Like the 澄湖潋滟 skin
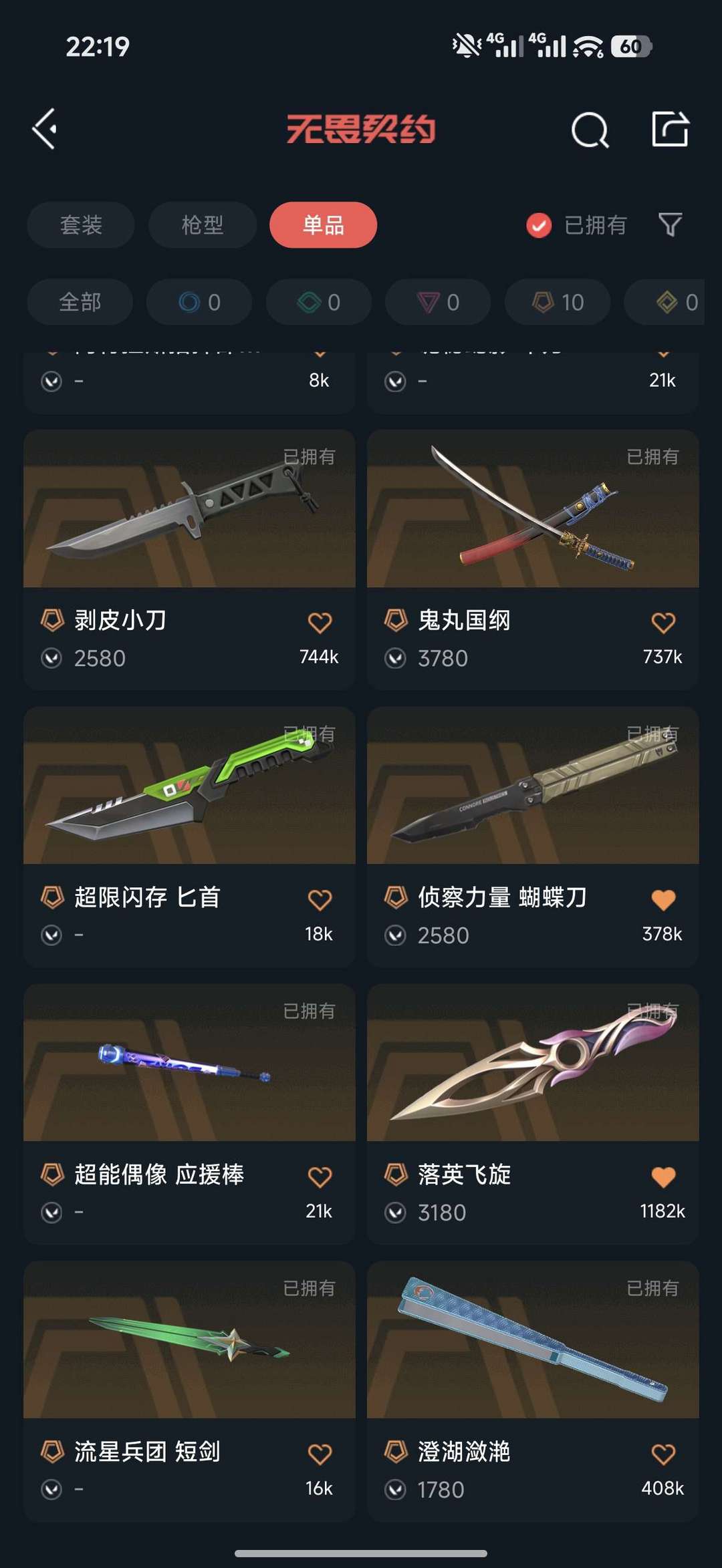This screenshot has width=722, height=1568. 663,1454
